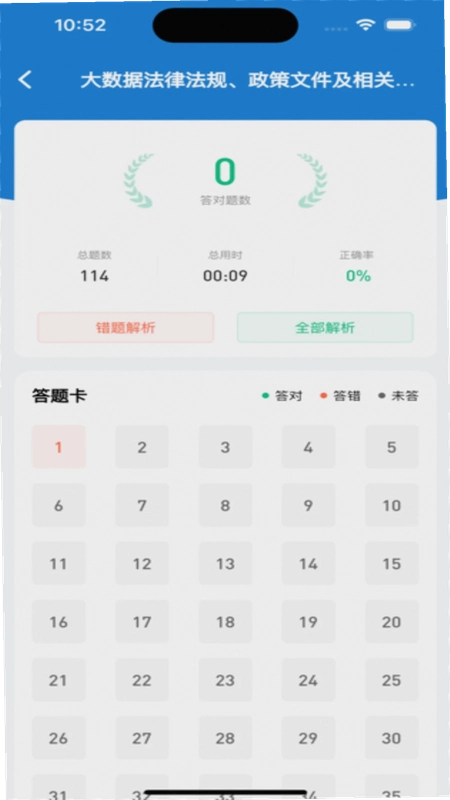Tap question number 8
The image size is (450, 800).
(225, 505)
